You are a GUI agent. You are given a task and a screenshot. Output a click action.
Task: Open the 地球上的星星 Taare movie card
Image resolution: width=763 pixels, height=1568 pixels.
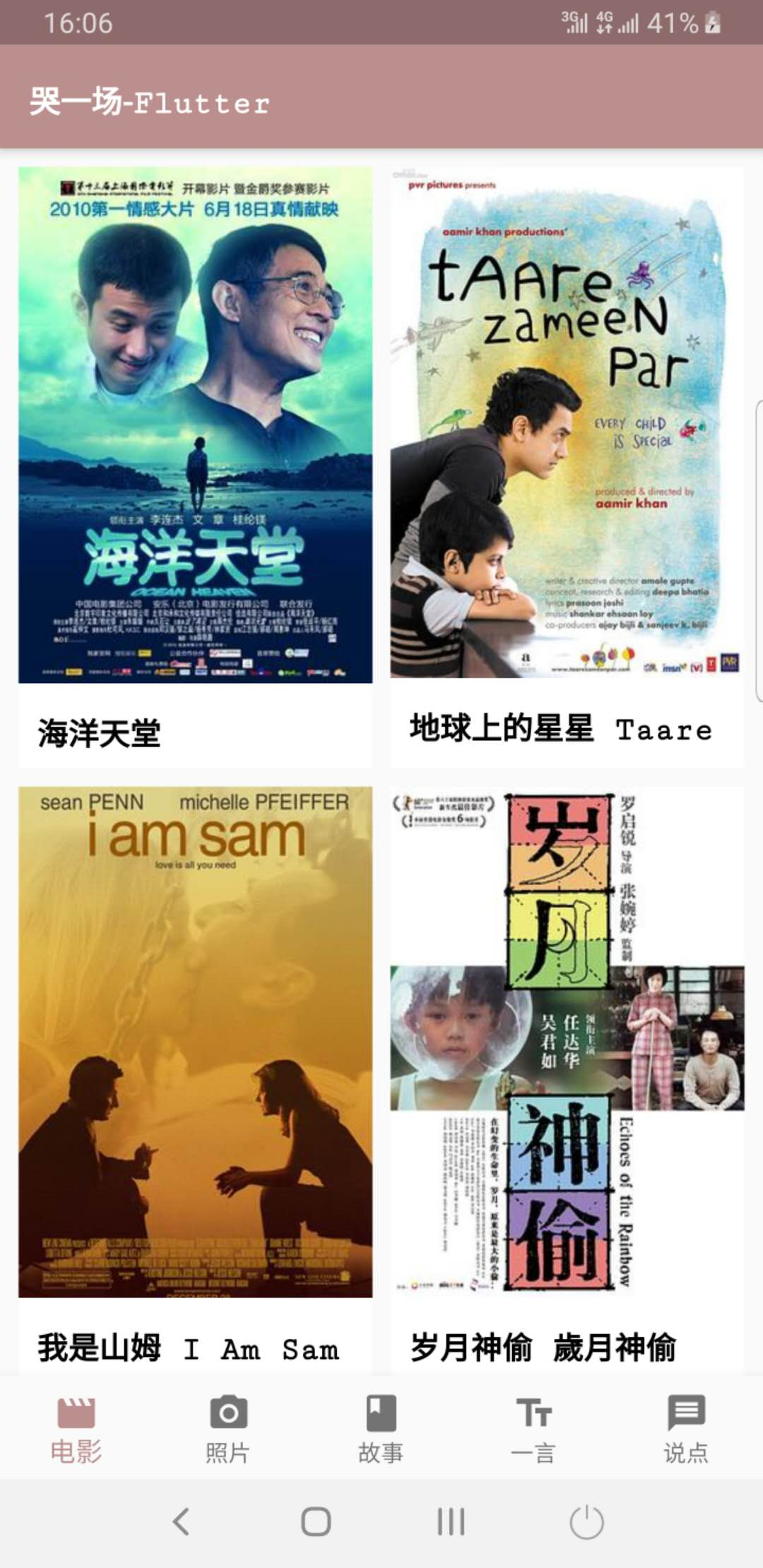pos(567,466)
